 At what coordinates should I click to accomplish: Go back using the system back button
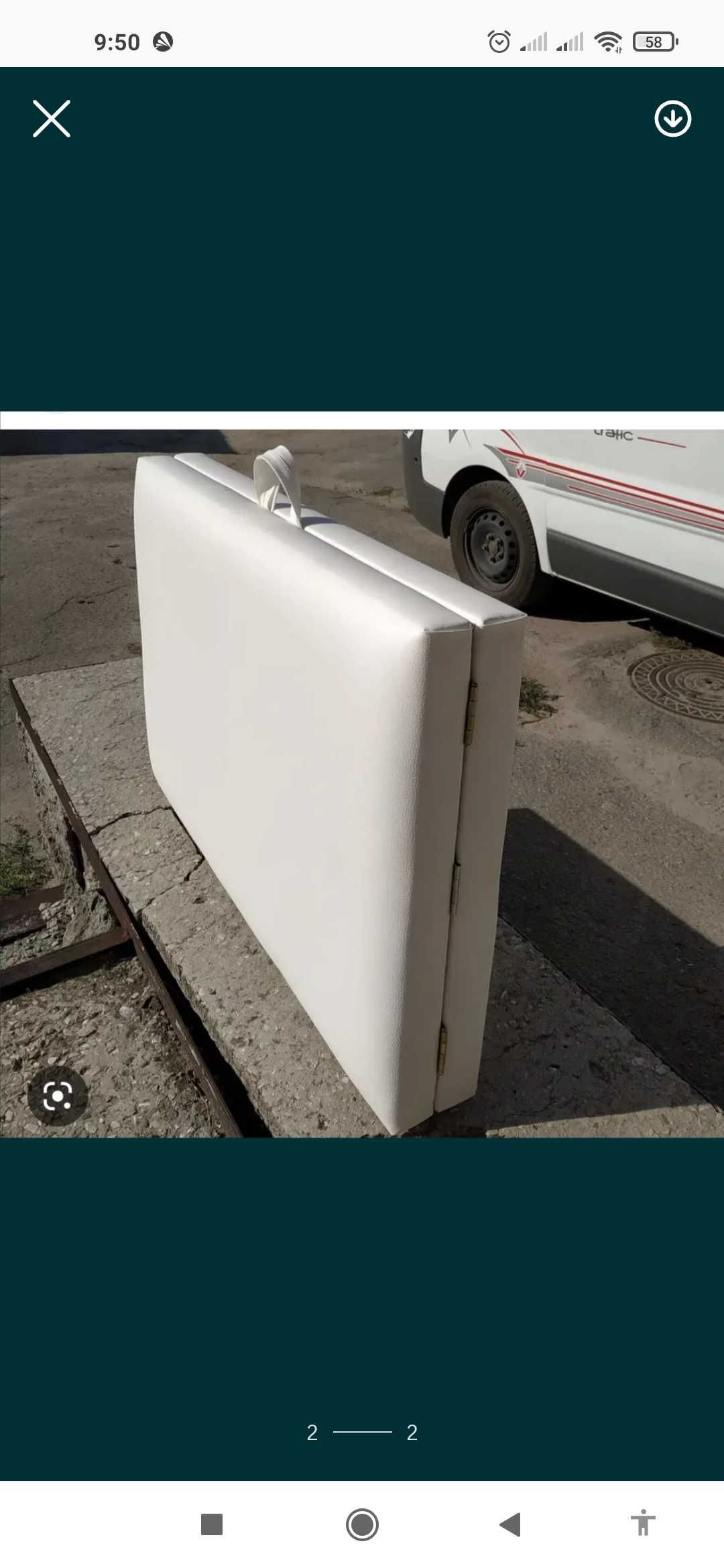pyautogui.click(x=510, y=1524)
